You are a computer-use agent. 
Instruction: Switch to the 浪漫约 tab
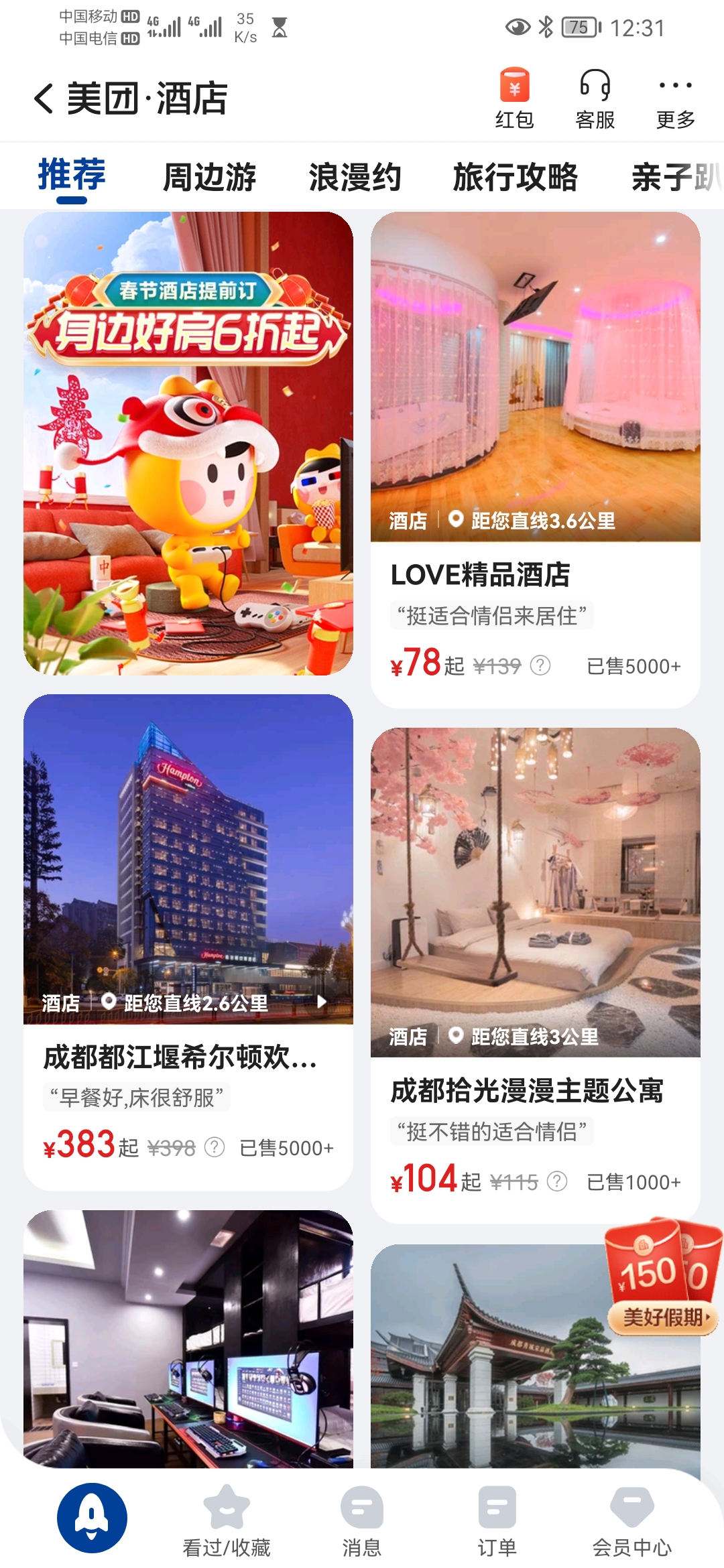coord(355,178)
